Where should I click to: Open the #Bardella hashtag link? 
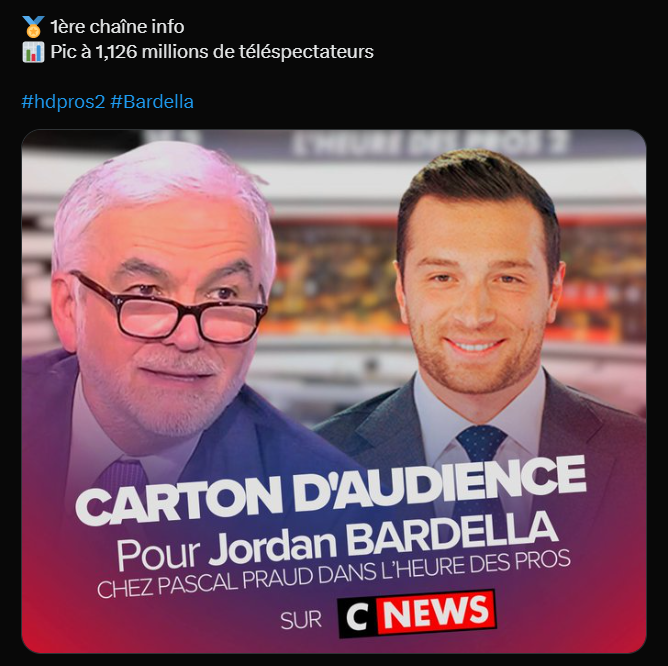pos(152,102)
